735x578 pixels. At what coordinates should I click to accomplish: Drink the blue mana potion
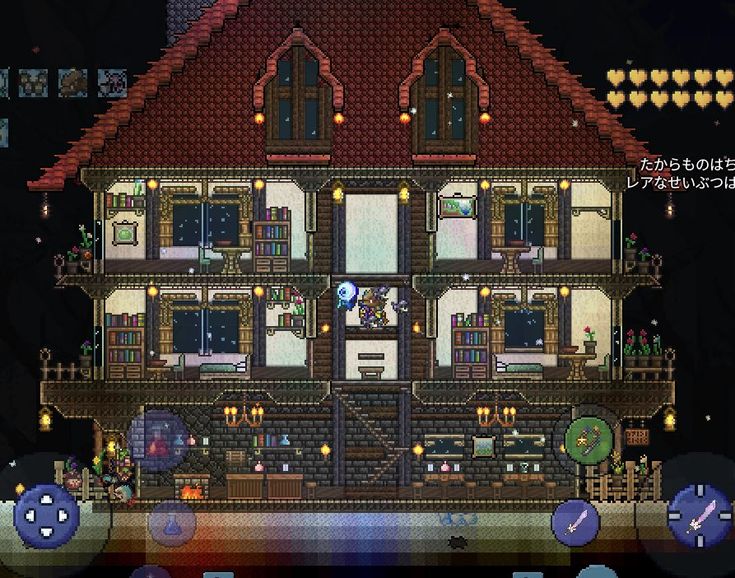[x=172, y=524]
